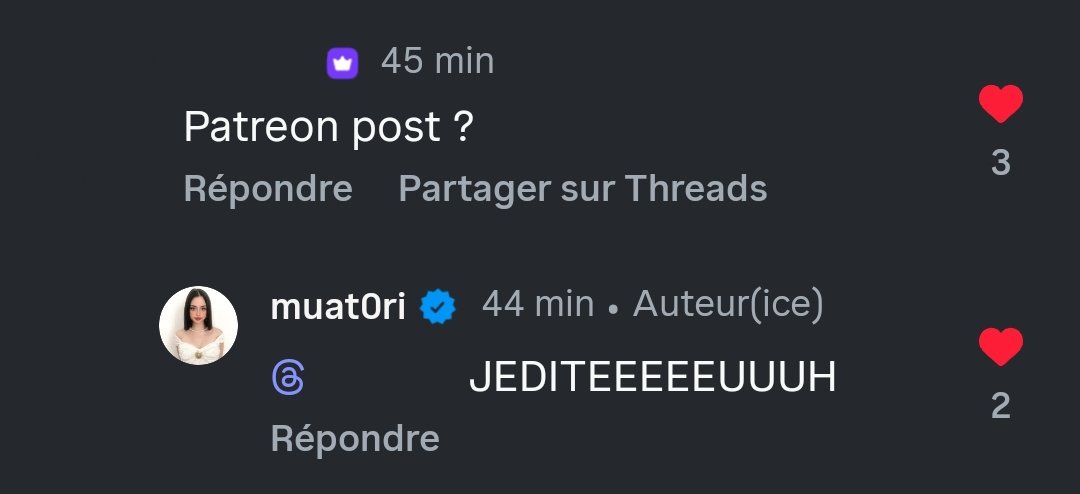1080x494 pixels.
Task: Open the muat0ri username
Action: point(337,307)
